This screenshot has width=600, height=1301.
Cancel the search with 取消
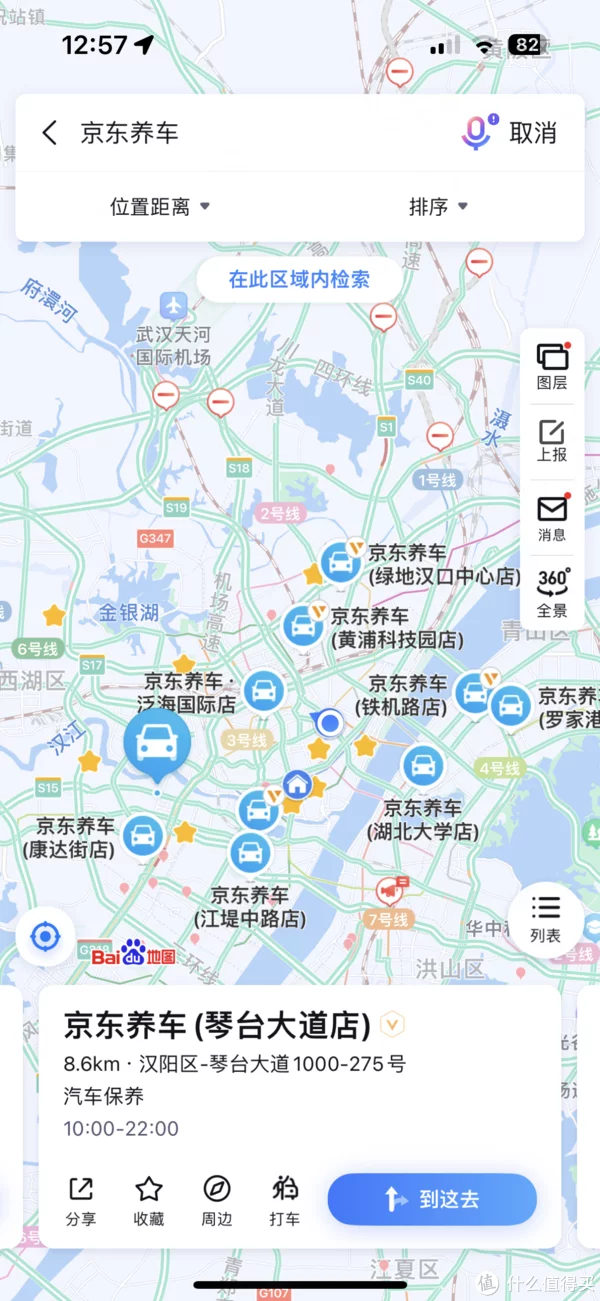click(533, 133)
